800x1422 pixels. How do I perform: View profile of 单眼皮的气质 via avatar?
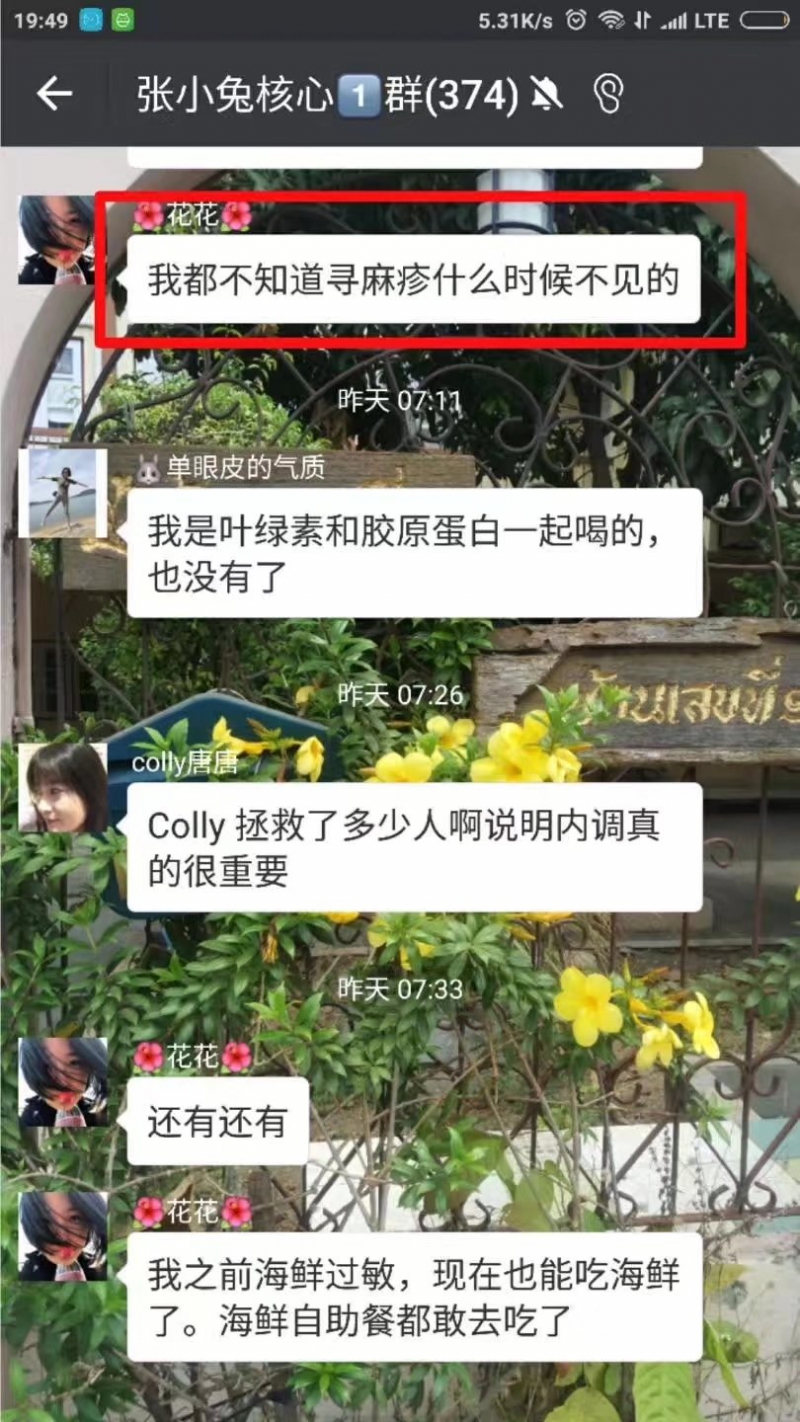[62, 493]
